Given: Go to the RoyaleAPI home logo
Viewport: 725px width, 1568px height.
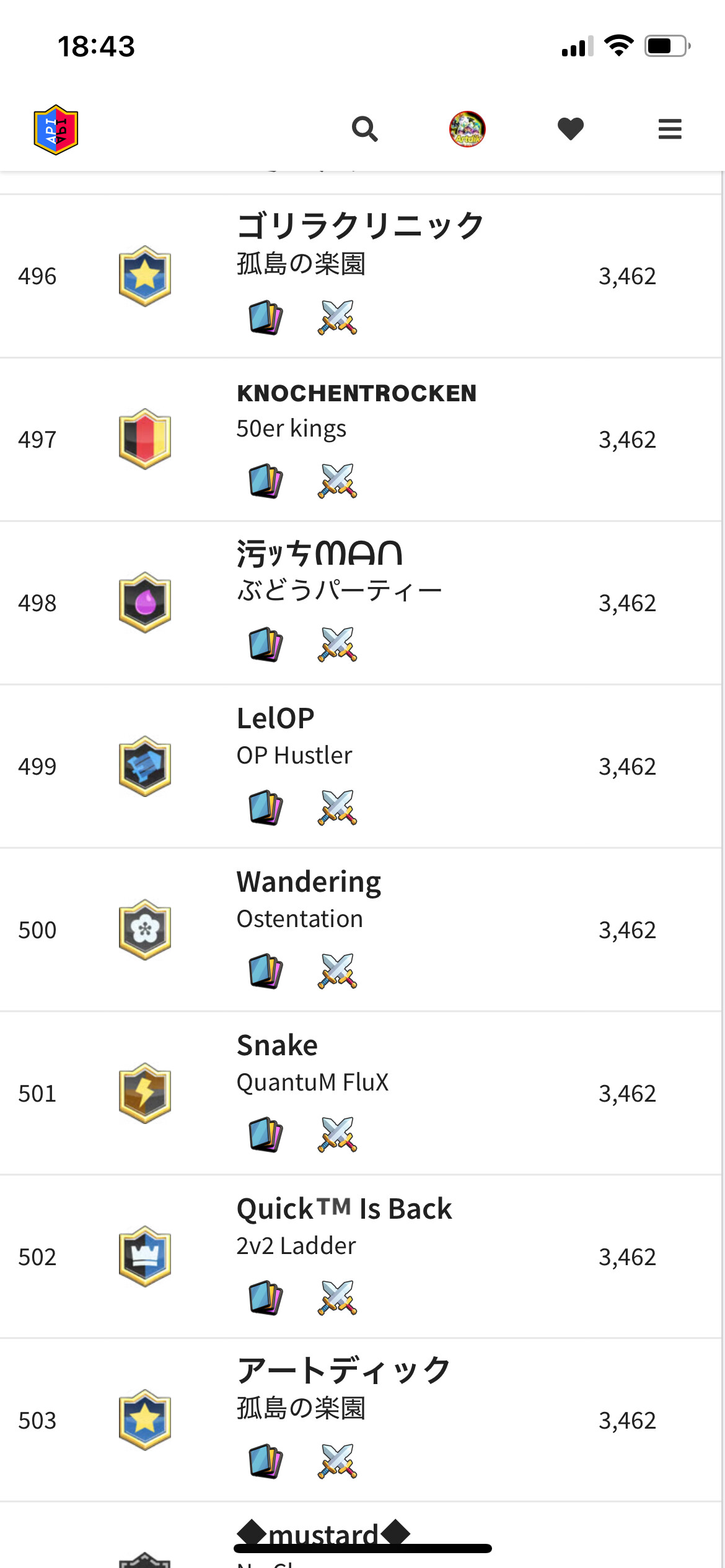Looking at the screenshot, I should click(x=56, y=129).
